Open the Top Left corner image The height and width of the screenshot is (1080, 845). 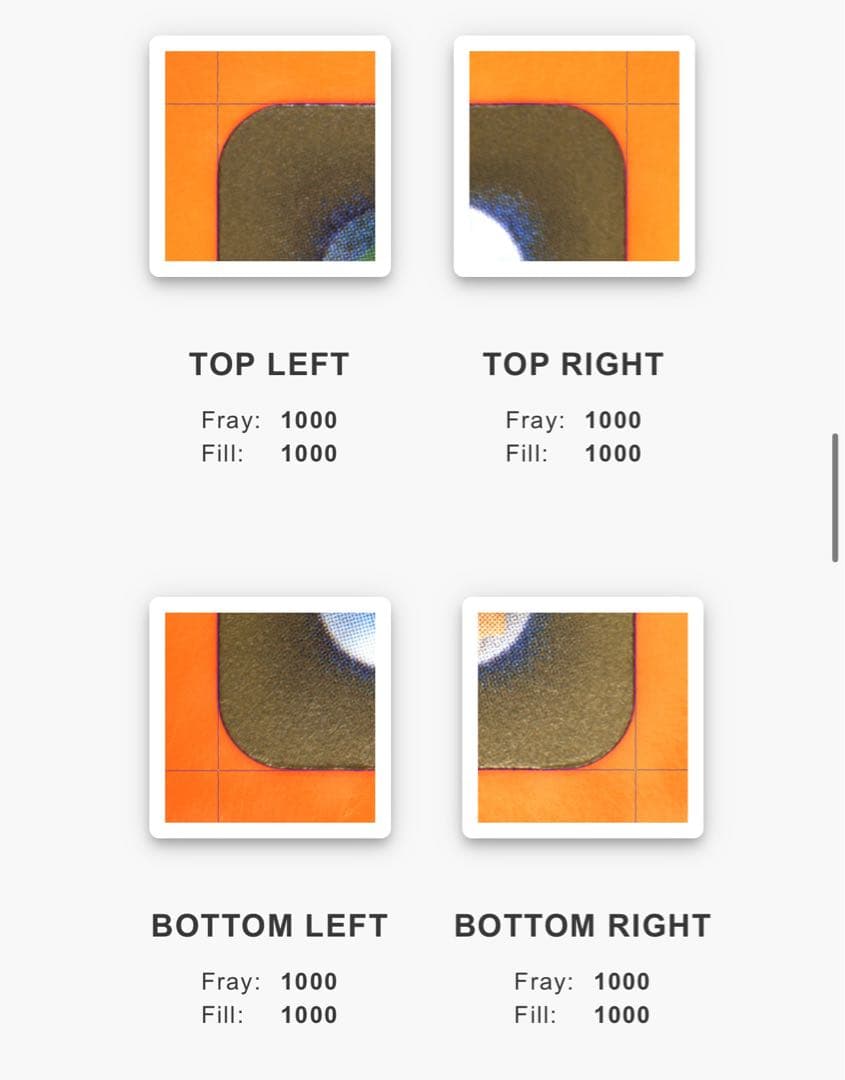[x=270, y=156]
